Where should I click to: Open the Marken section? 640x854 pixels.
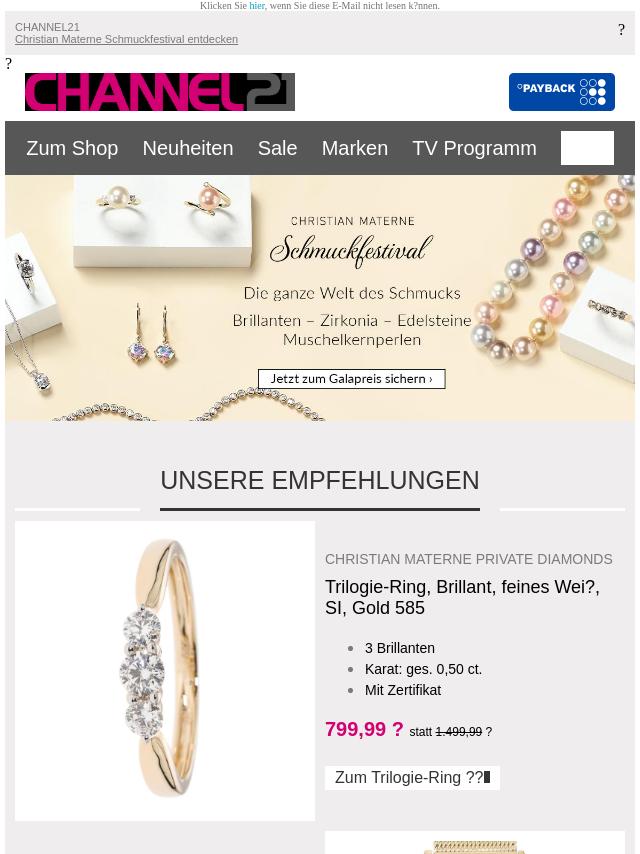coord(354,148)
